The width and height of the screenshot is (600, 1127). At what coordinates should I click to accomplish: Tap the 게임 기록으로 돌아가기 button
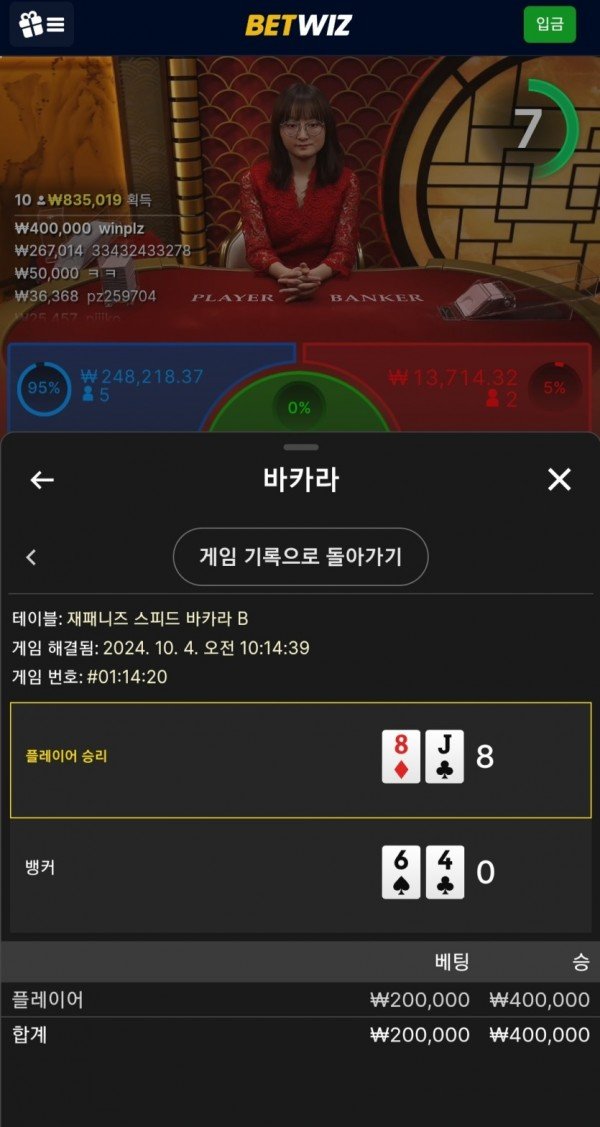pyautogui.click(x=300, y=557)
